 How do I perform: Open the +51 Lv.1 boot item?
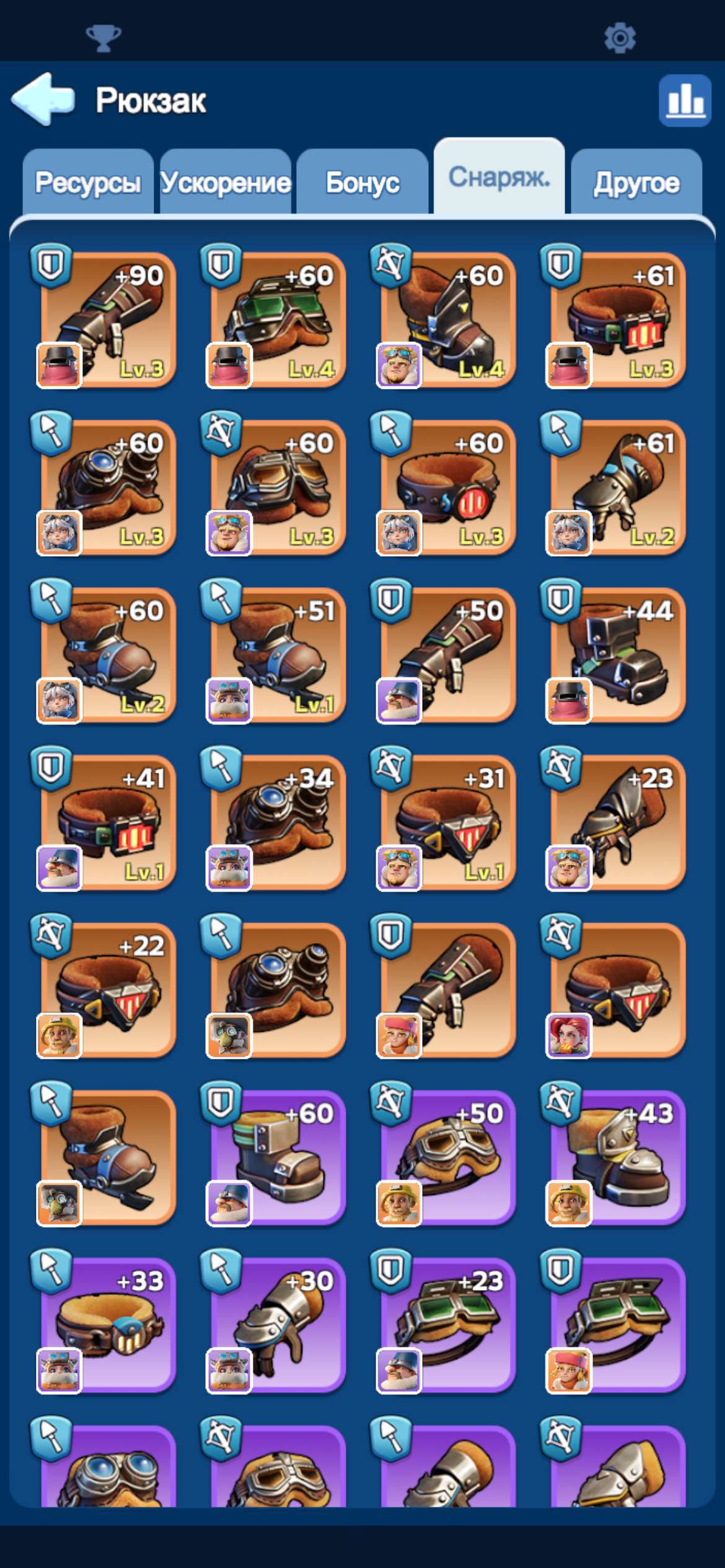274,653
